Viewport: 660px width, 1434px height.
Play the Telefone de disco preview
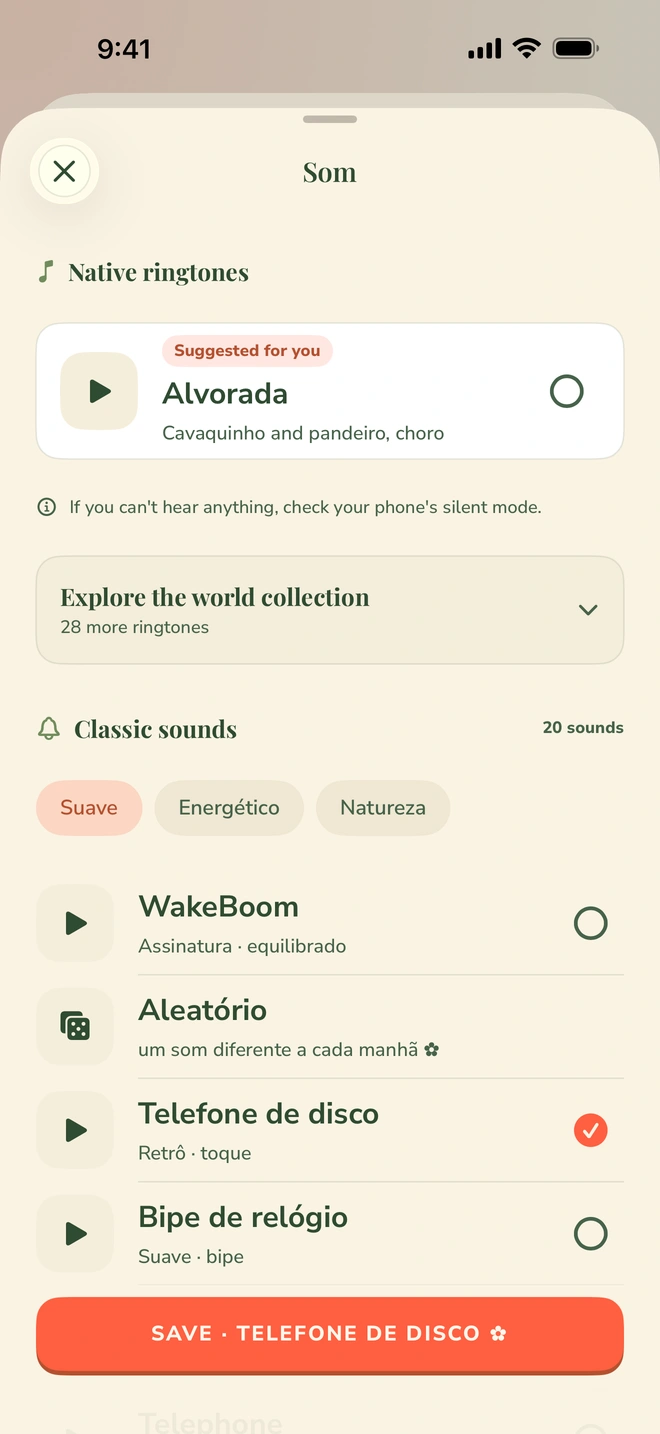tap(75, 1130)
